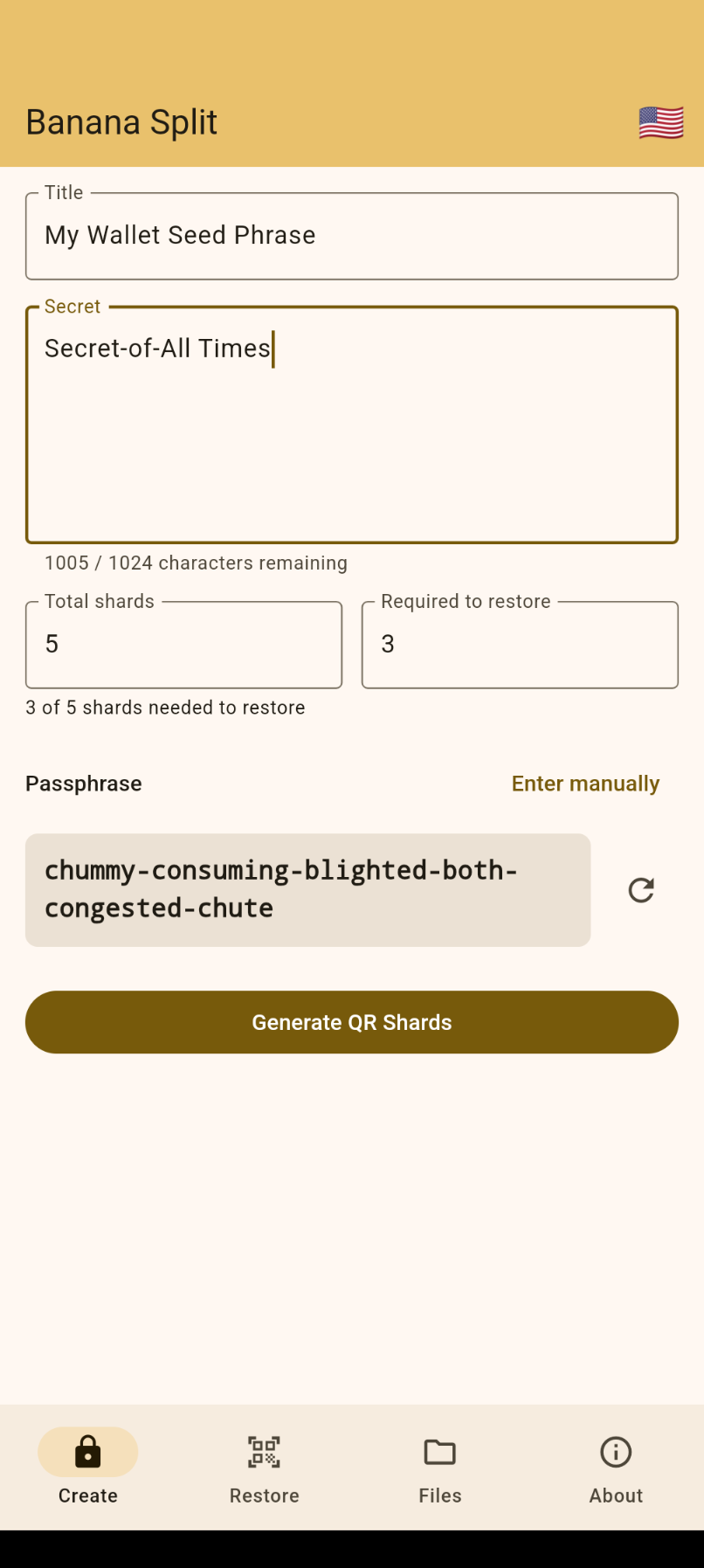The image size is (704, 1568).
Task: Edit the Title field
Action: (x=351, y=236)
